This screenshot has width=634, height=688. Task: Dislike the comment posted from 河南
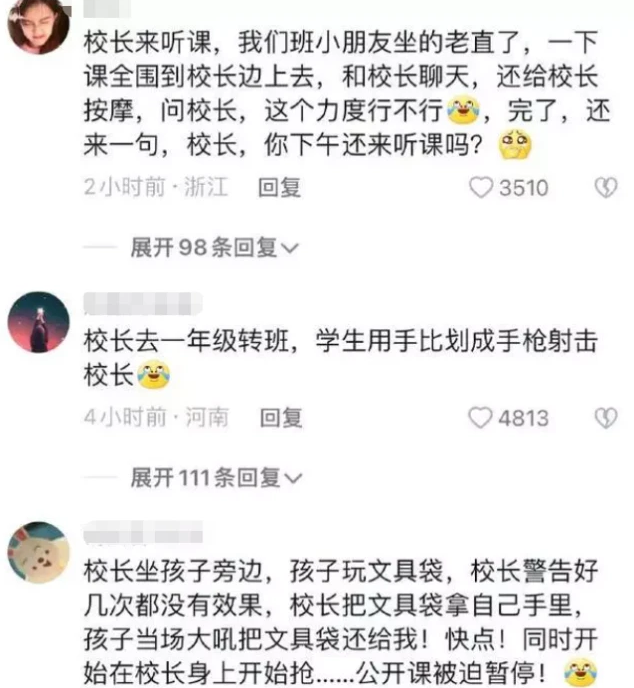(606, 417)
